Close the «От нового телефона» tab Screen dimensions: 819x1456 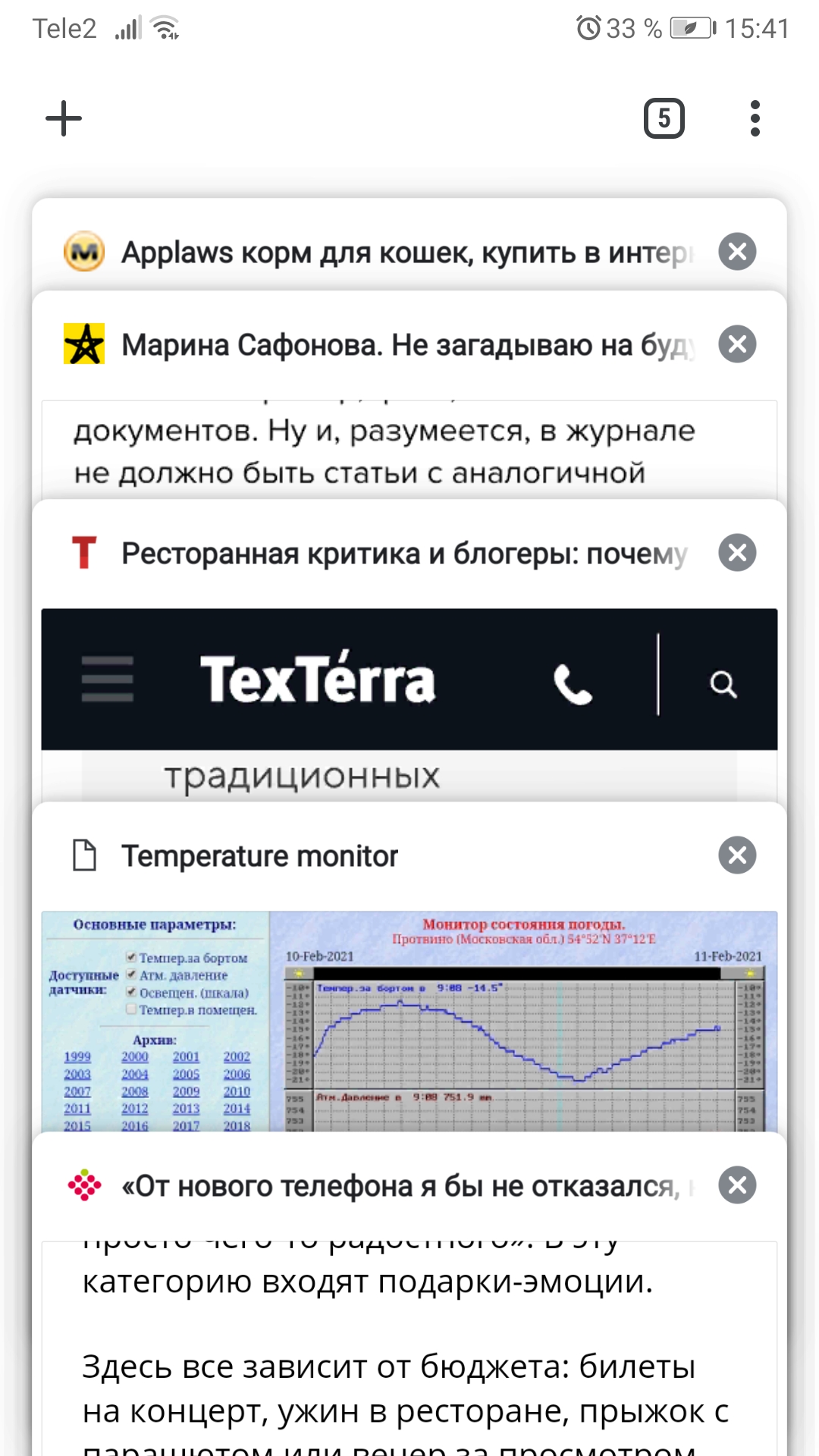tap(737, 1185)
